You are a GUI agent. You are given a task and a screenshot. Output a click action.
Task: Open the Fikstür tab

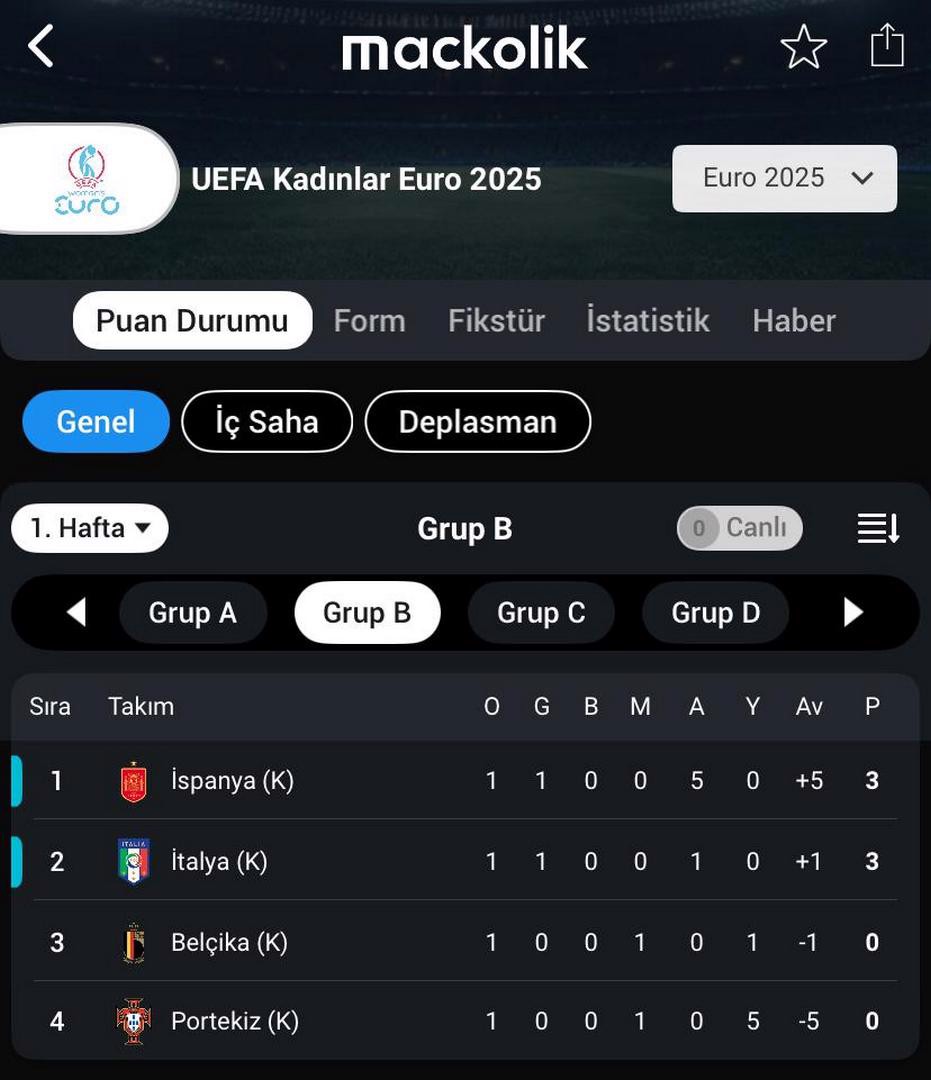(x=496, y=321)
